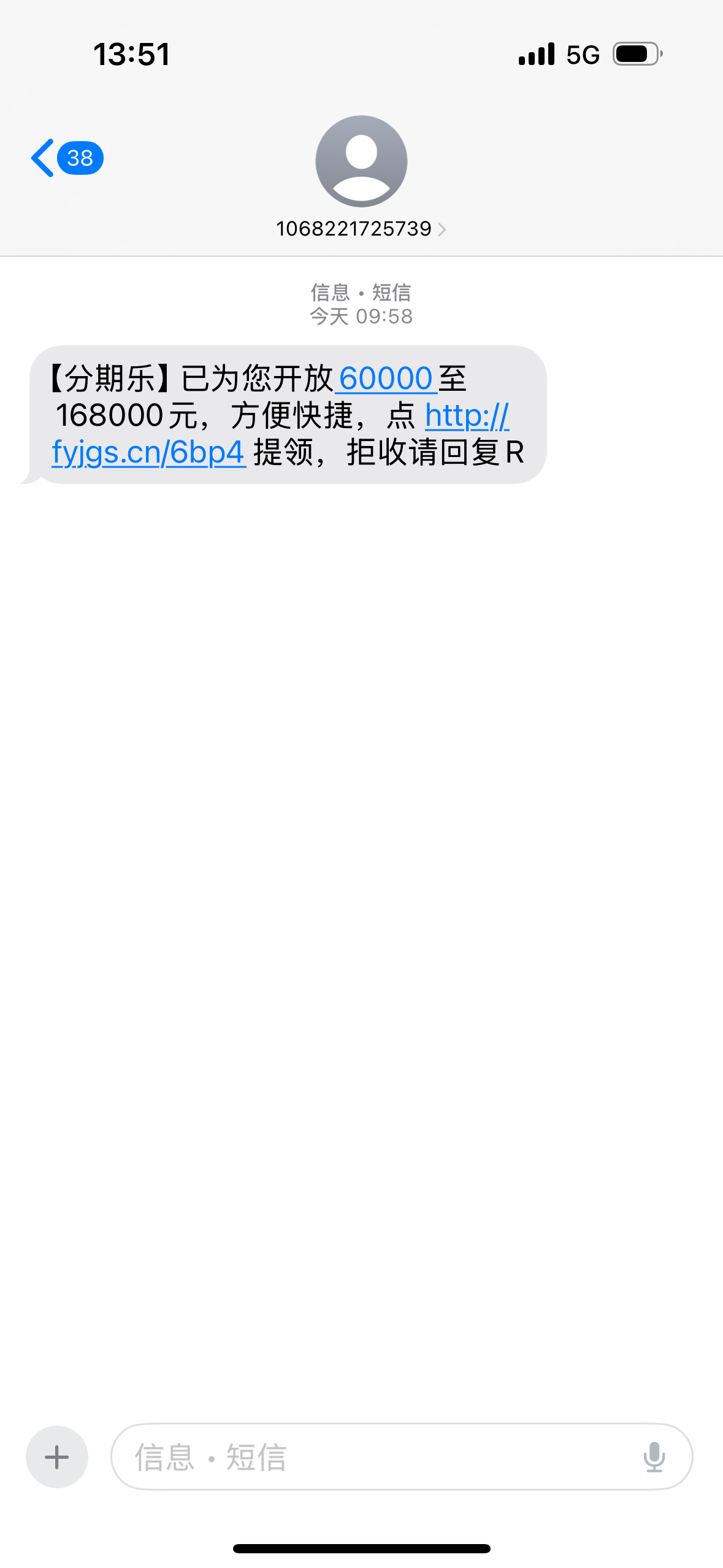The height and width of the screenshot is (1568, 723).
Task: Tap the back chevron arrow
Action: tap(41, 158)
